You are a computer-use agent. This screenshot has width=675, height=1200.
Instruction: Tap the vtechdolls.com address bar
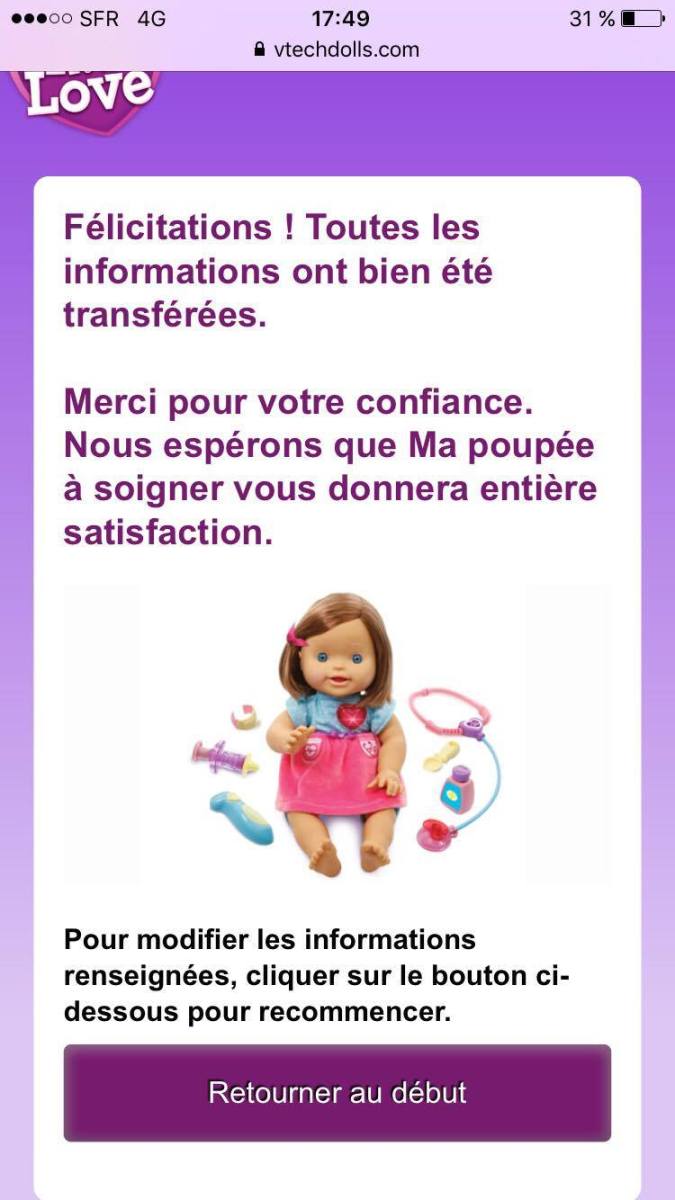pos(337,49)
